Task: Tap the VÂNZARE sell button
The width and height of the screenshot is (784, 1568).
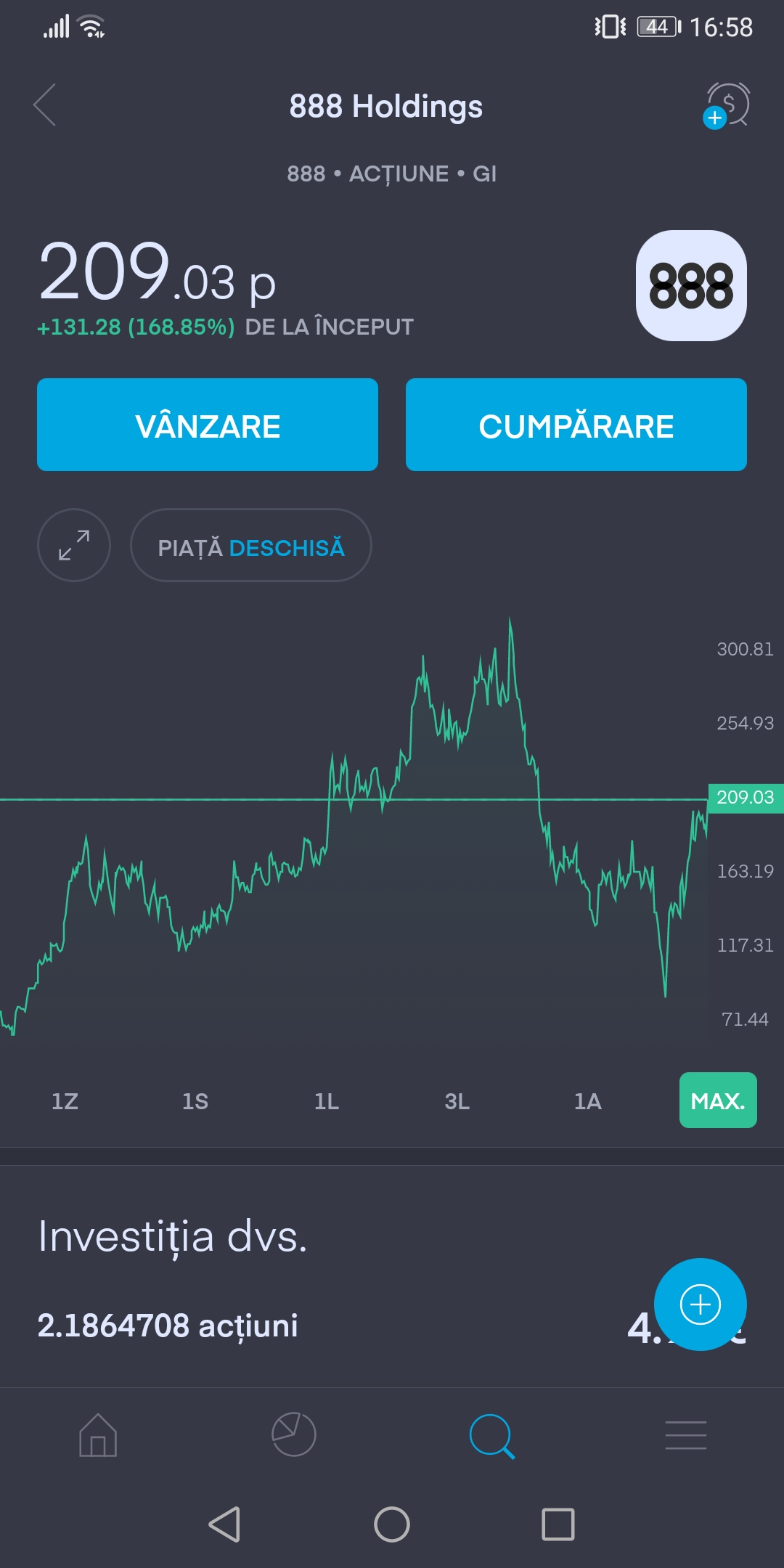Action: click(x=208, y=425)
